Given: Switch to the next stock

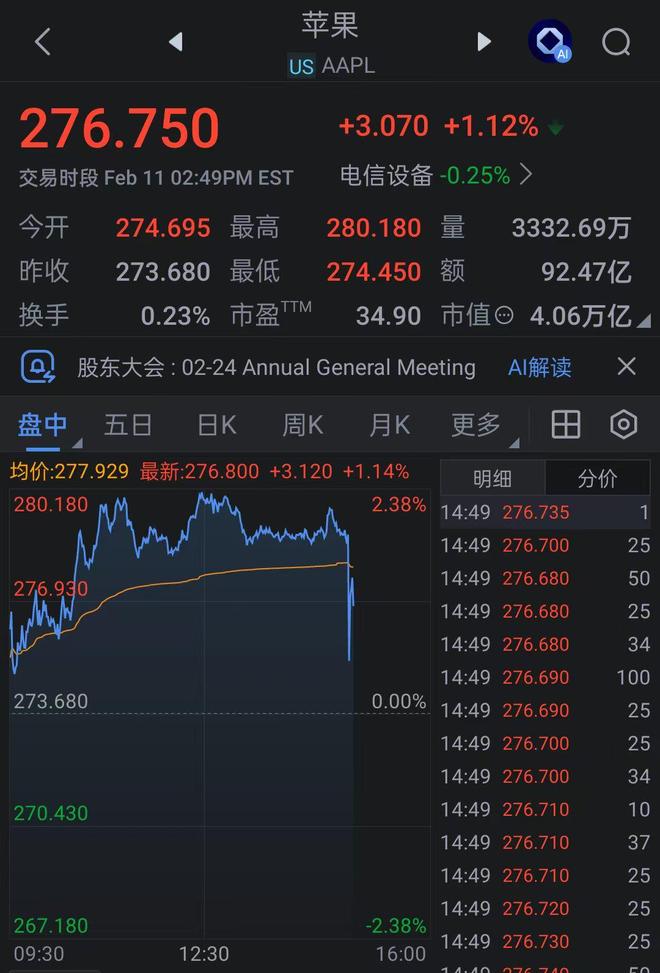Looking at the screenshot, I should (484, 42).
